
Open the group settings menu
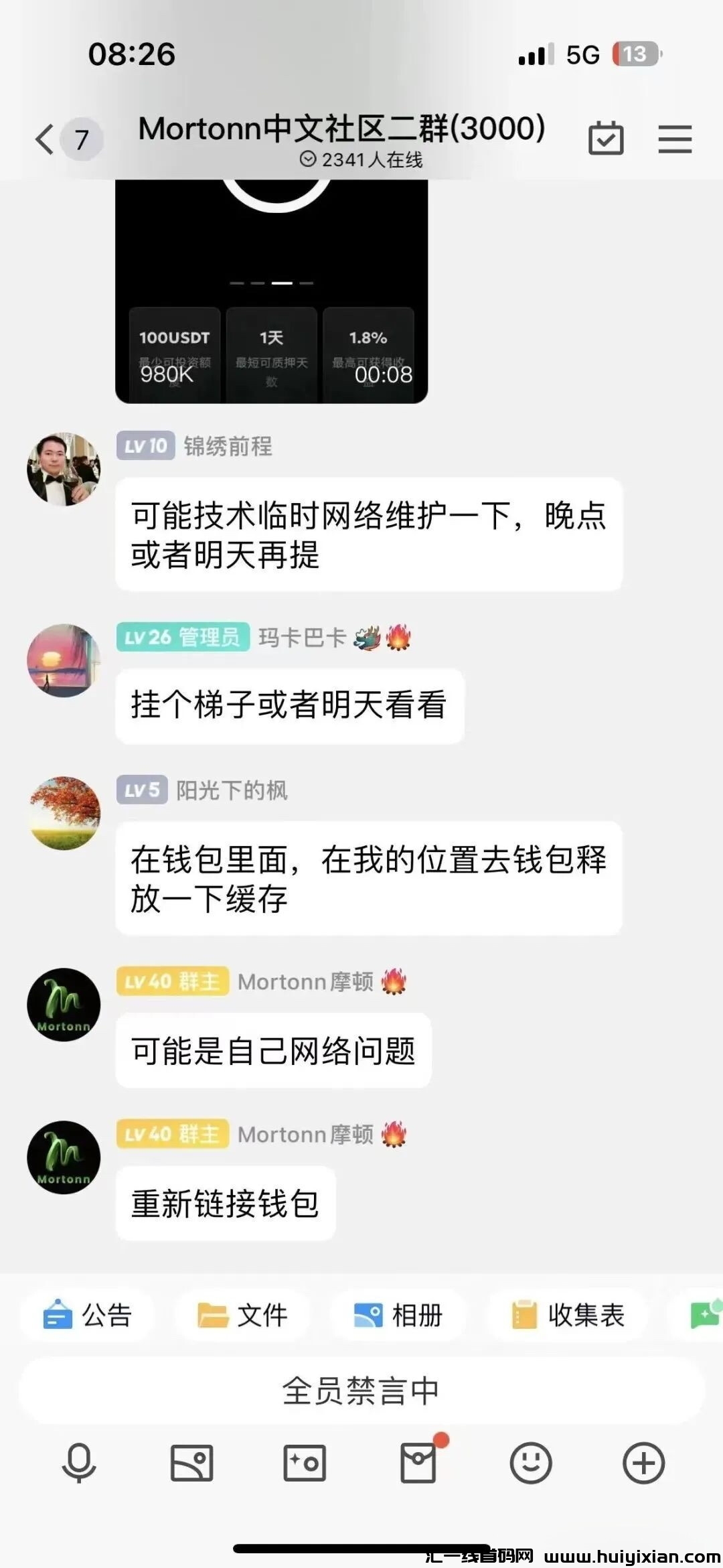click(675, 139)
